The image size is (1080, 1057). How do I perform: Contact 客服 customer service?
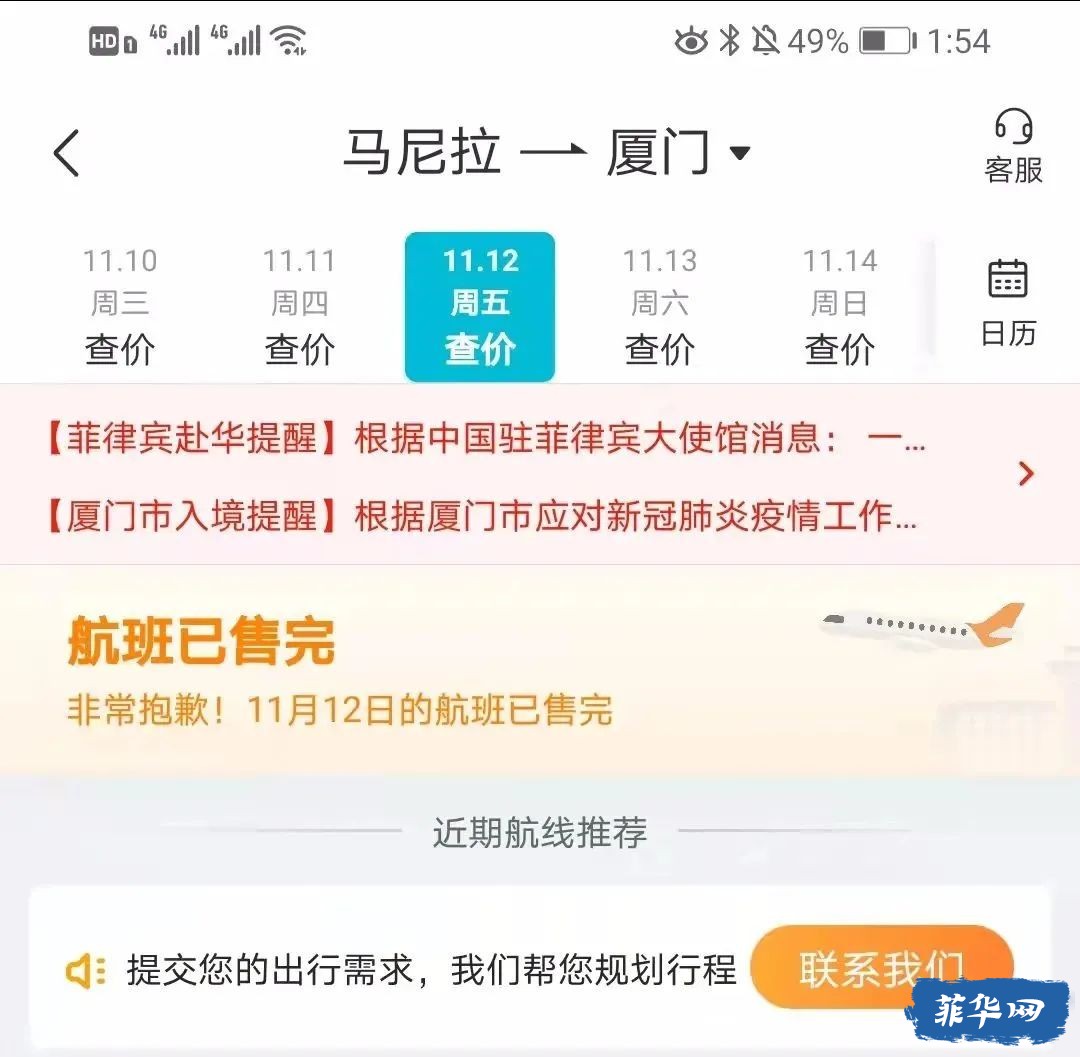pyautogui.click(x=1012, y=148)
